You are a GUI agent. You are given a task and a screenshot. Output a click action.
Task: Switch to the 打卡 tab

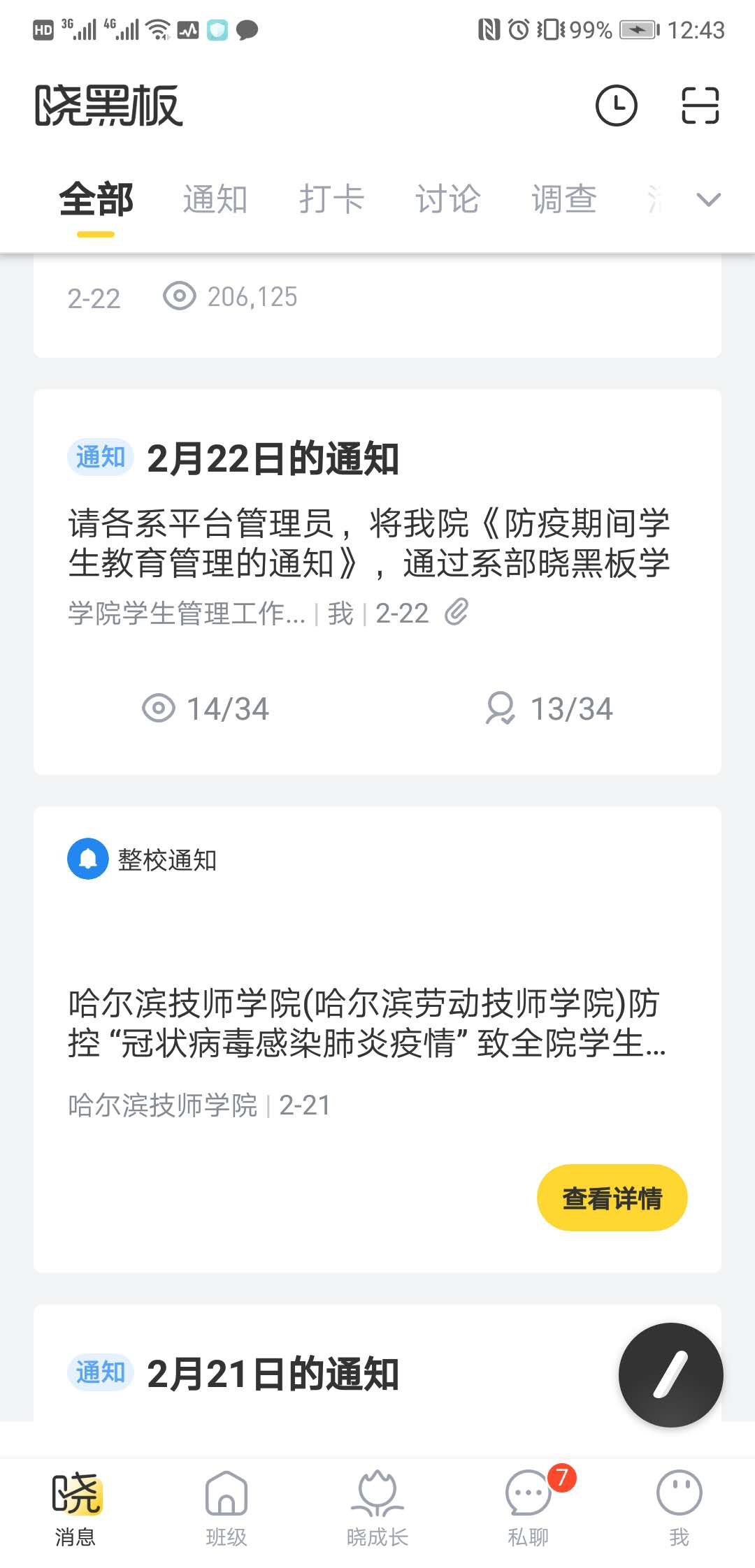(x=331, y=199)
